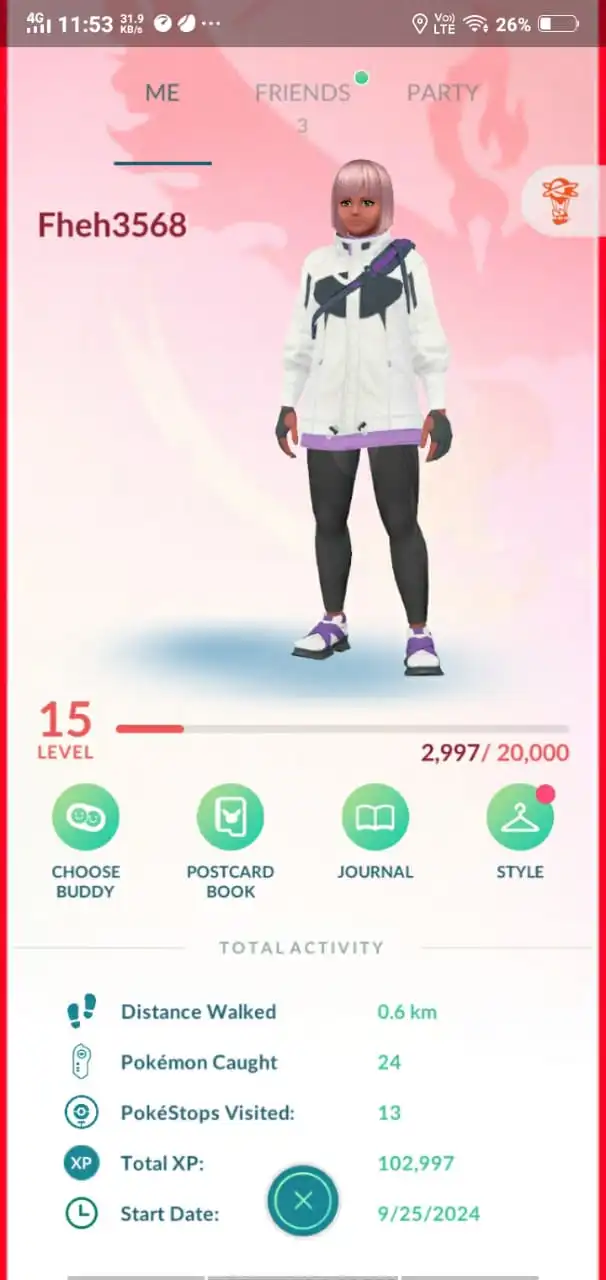606x1280 pixels.
Task: Open the Journal
Action: pos(375,817)
